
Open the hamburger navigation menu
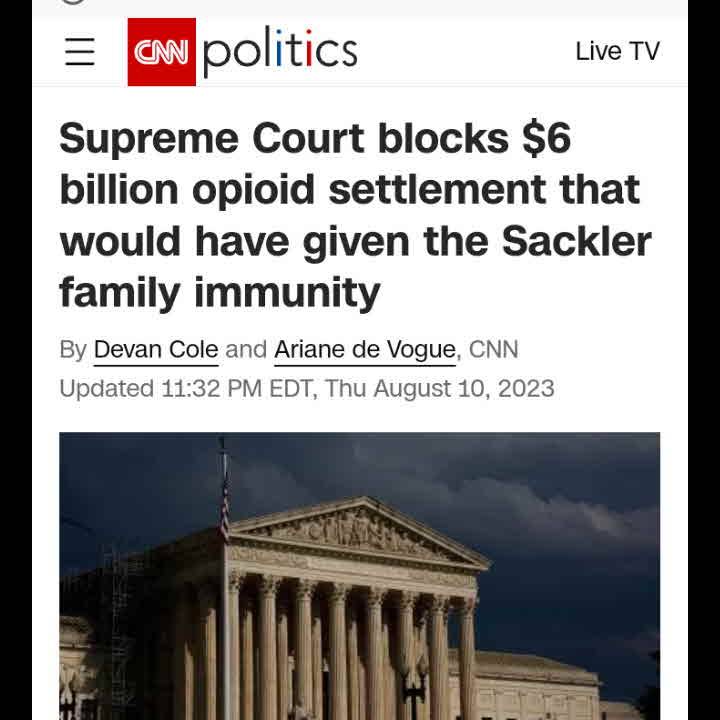point(80,51)
